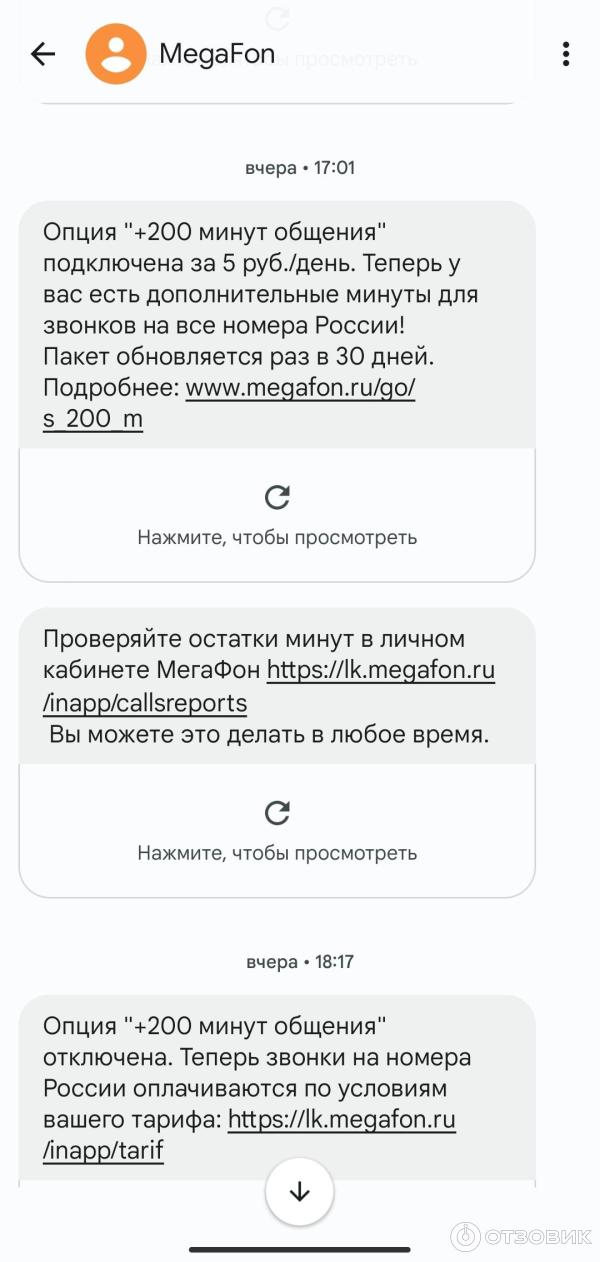Open the www.megafon.ru/go/s_200_m link

coord(300,390)
